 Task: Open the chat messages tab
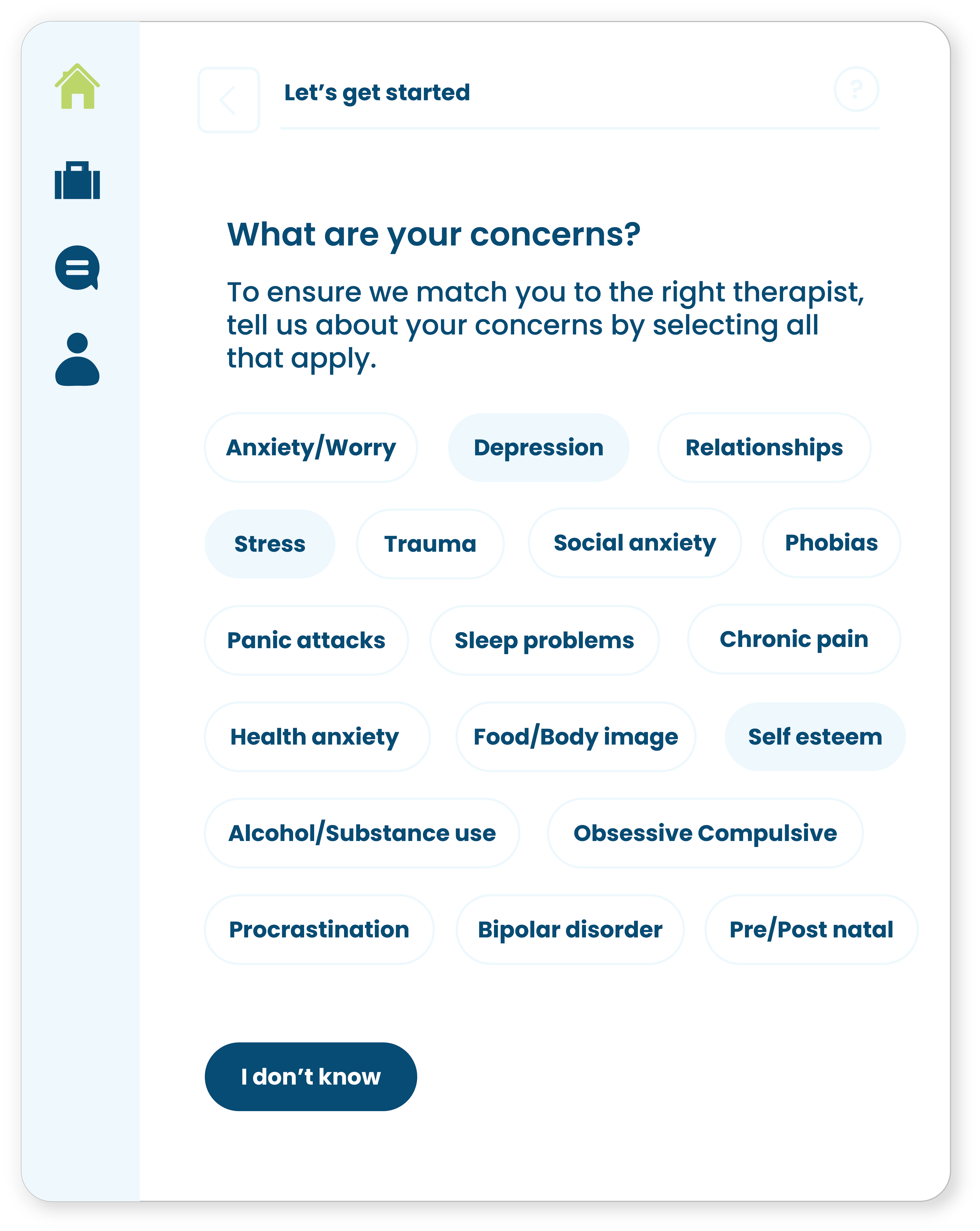pyautogui.click(x=77, y=268)
